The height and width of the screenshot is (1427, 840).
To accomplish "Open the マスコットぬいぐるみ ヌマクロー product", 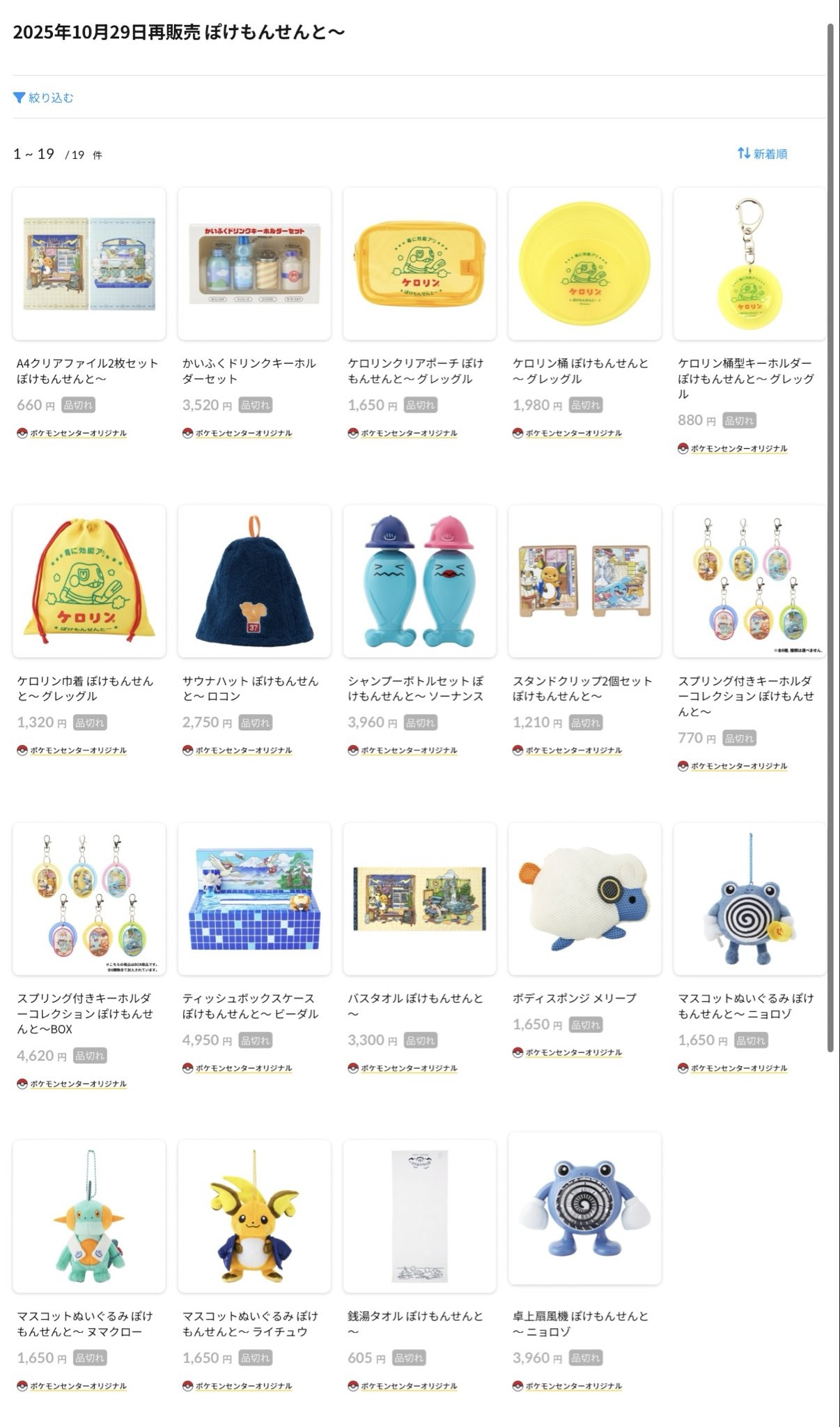I will [89, 1217].
